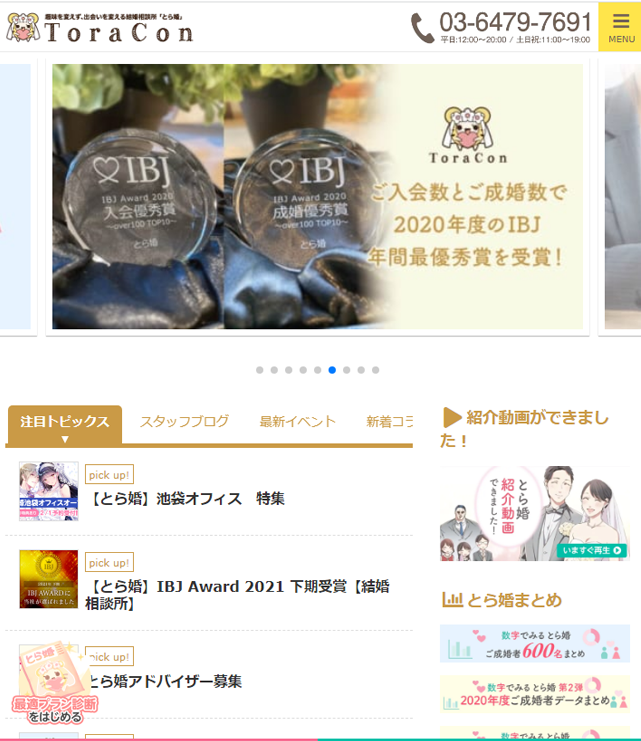The image size is (641, 741).
Task: Open the ToraCon logo home link
Action: click(100, 27)
